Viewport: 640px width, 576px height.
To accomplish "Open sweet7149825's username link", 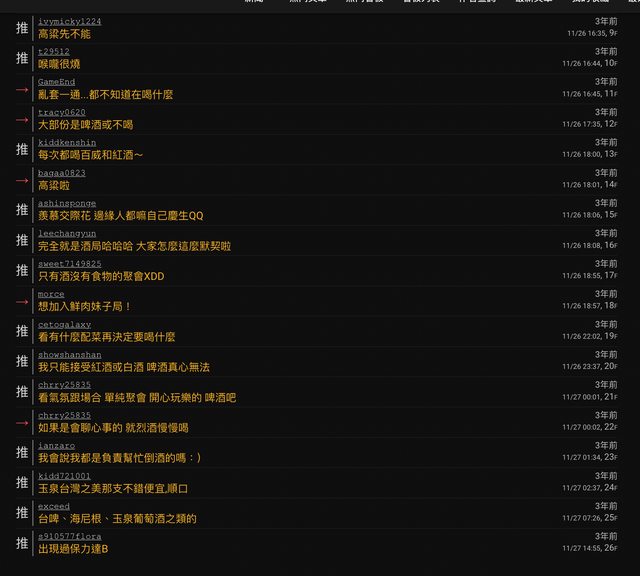I will (x=69, y=263).
